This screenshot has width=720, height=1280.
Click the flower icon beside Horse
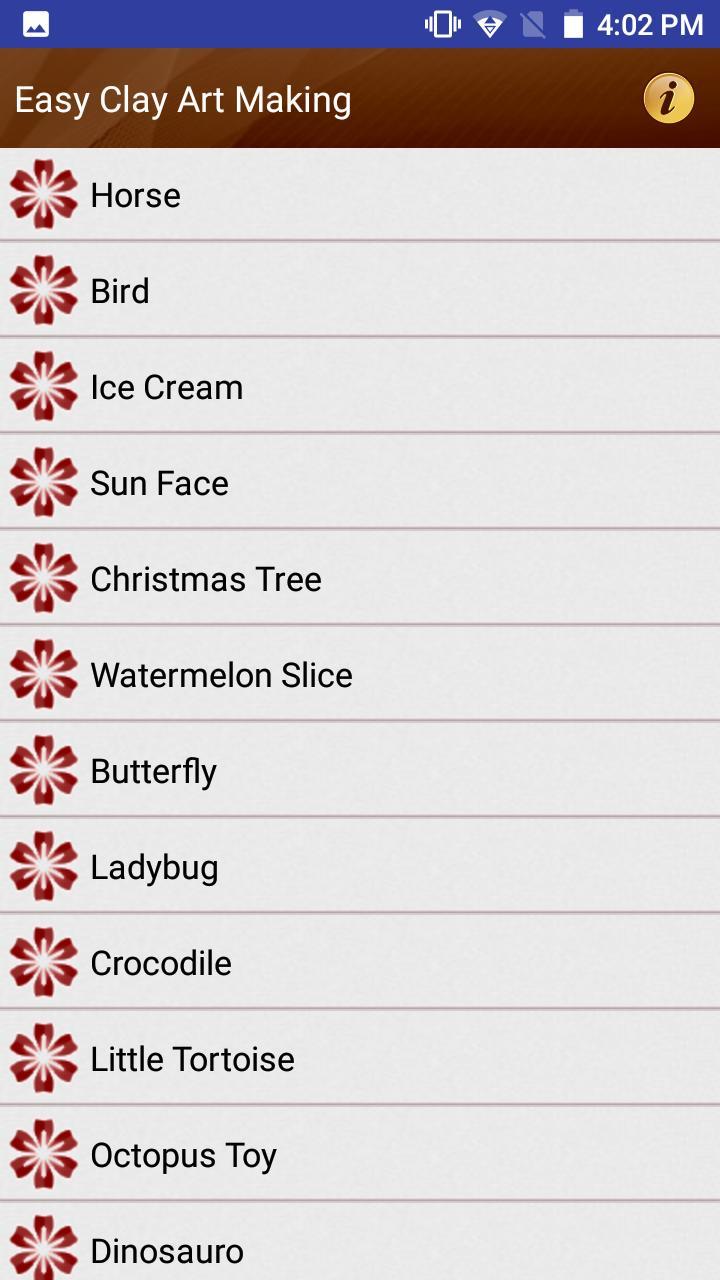coord(43,194)
